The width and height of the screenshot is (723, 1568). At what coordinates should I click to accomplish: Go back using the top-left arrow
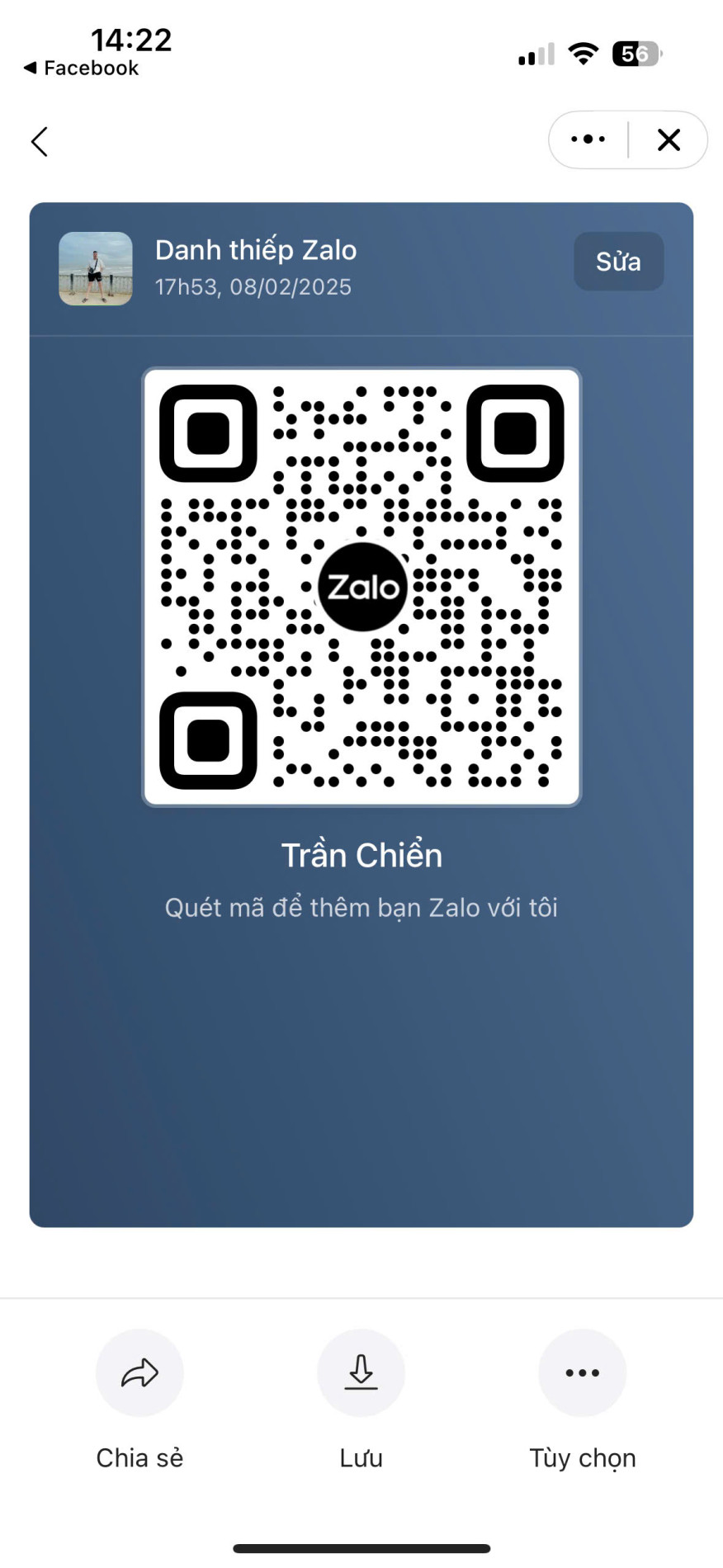click(x=40, y=141)
